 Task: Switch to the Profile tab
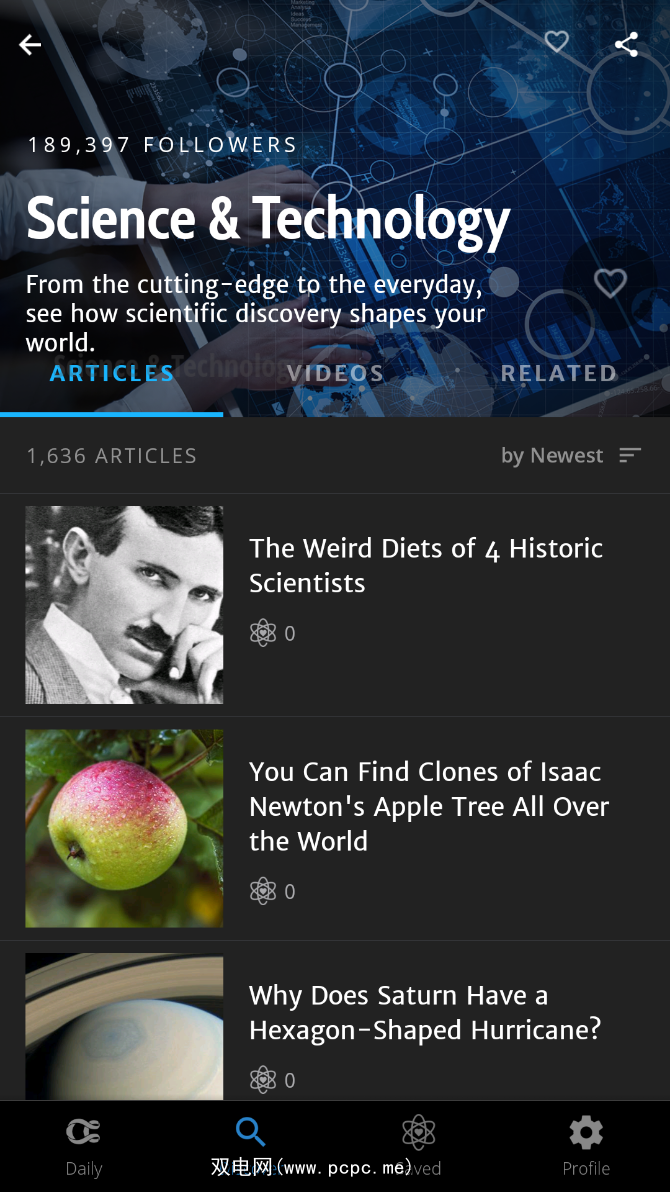click(x=586, y=1145)
